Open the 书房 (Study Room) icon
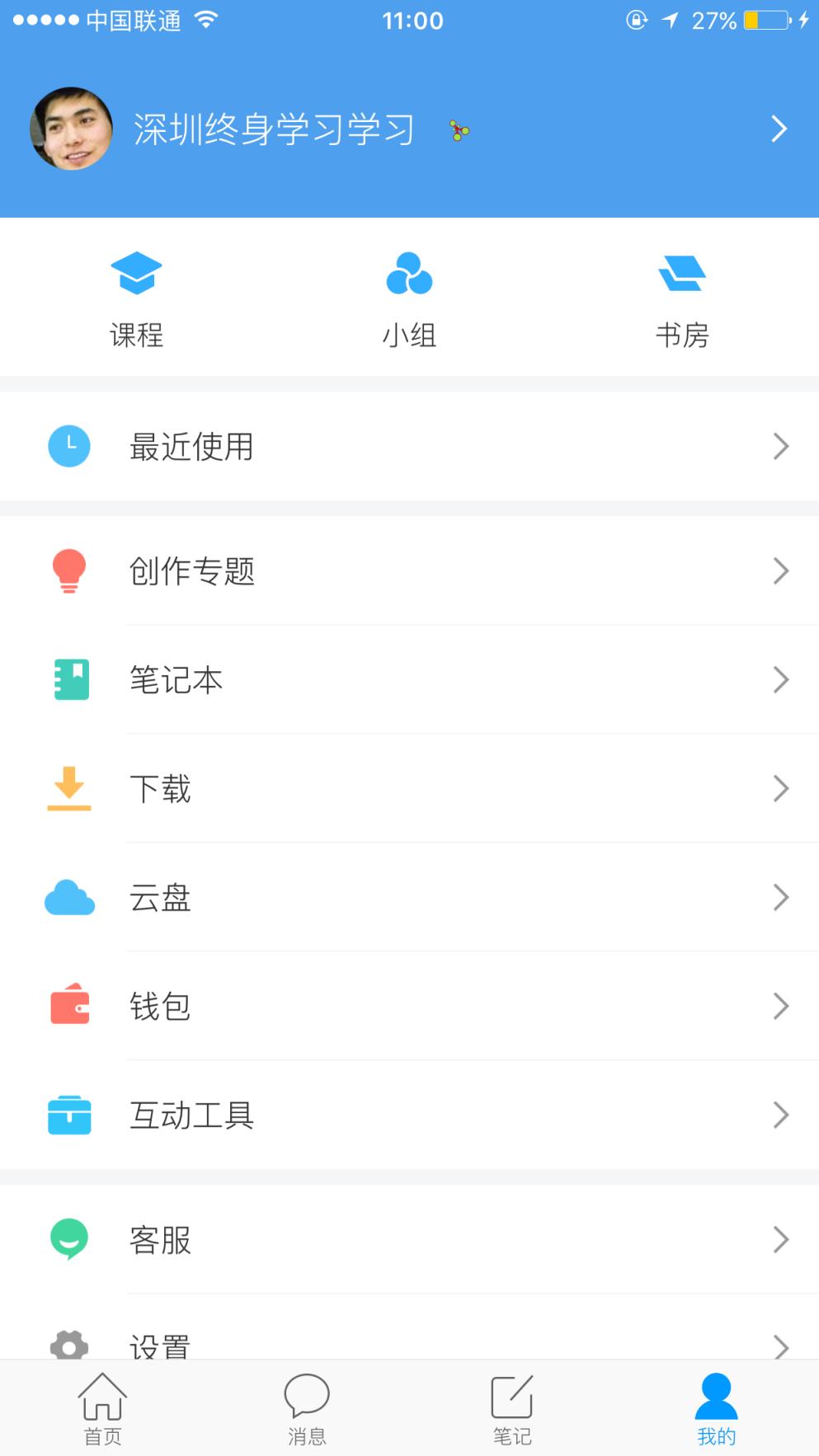The height and width of the screenshot is (1456, 819). coord(682,272)
